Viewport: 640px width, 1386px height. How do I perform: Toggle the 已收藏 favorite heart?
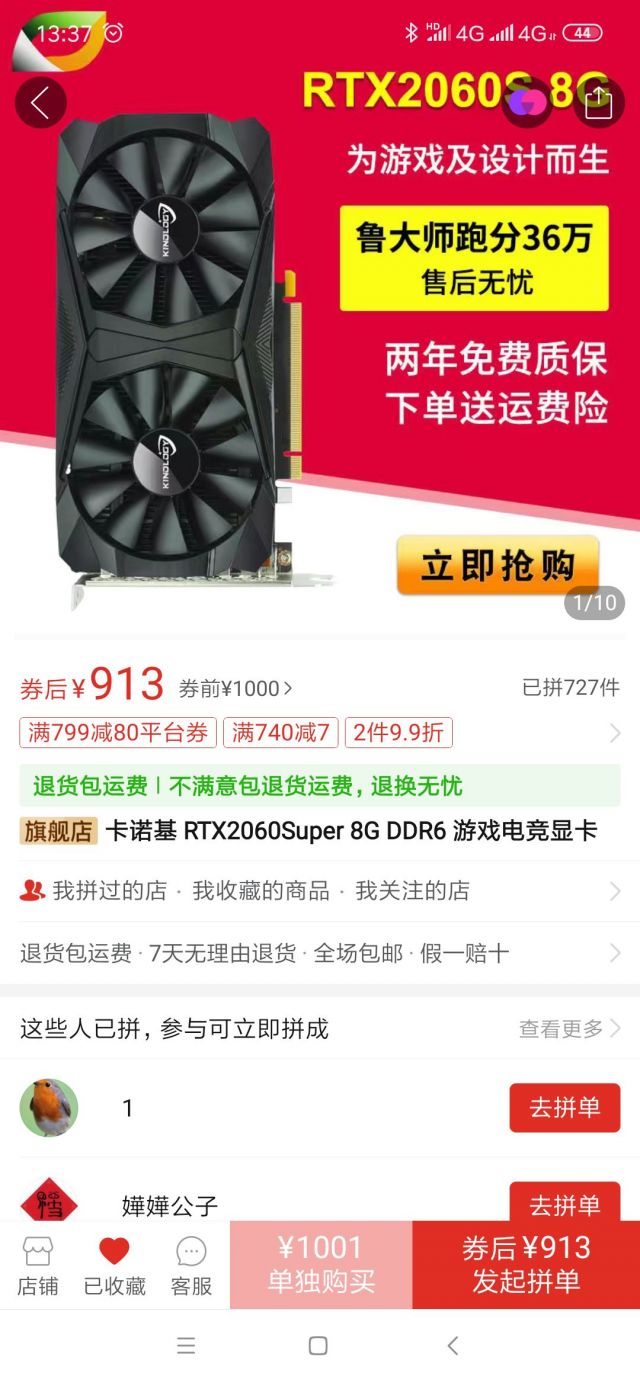click(x=114, y=1265)
